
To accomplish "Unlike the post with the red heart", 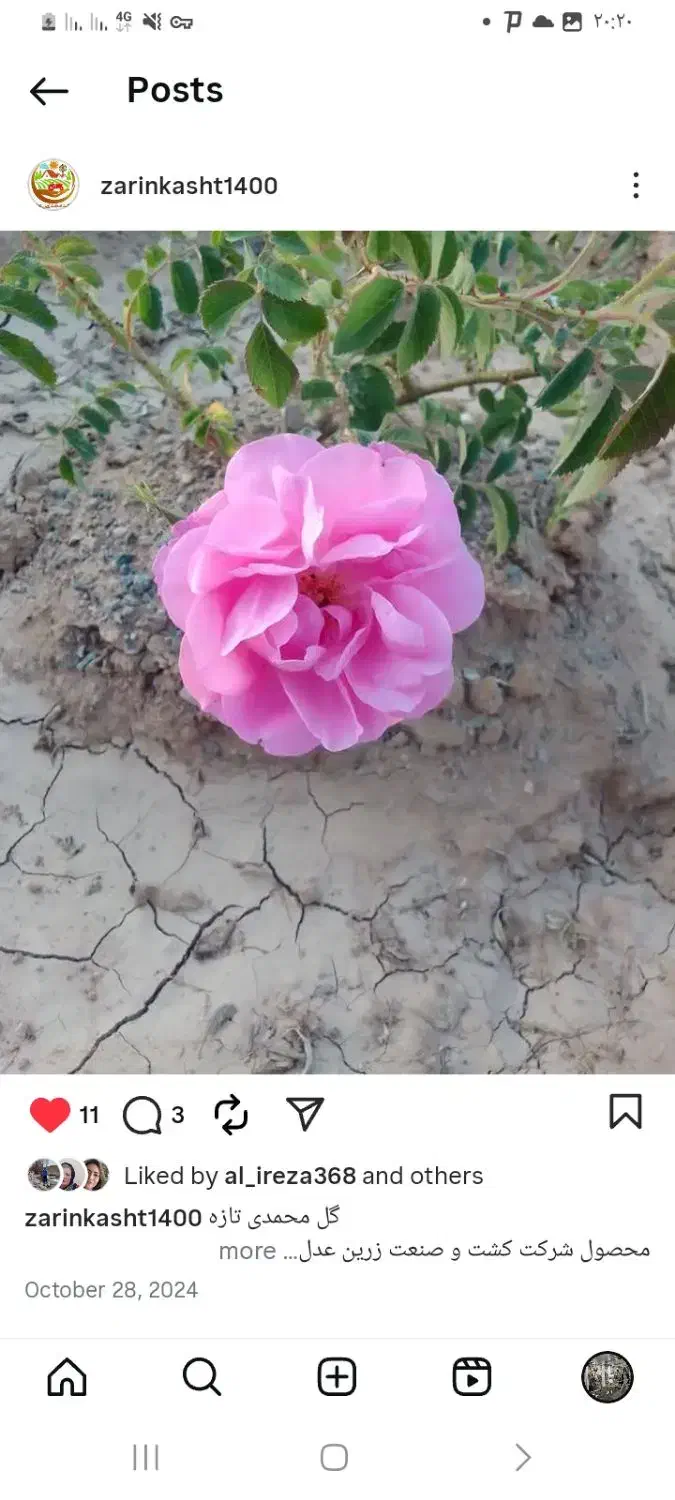I will point(50,1114).
